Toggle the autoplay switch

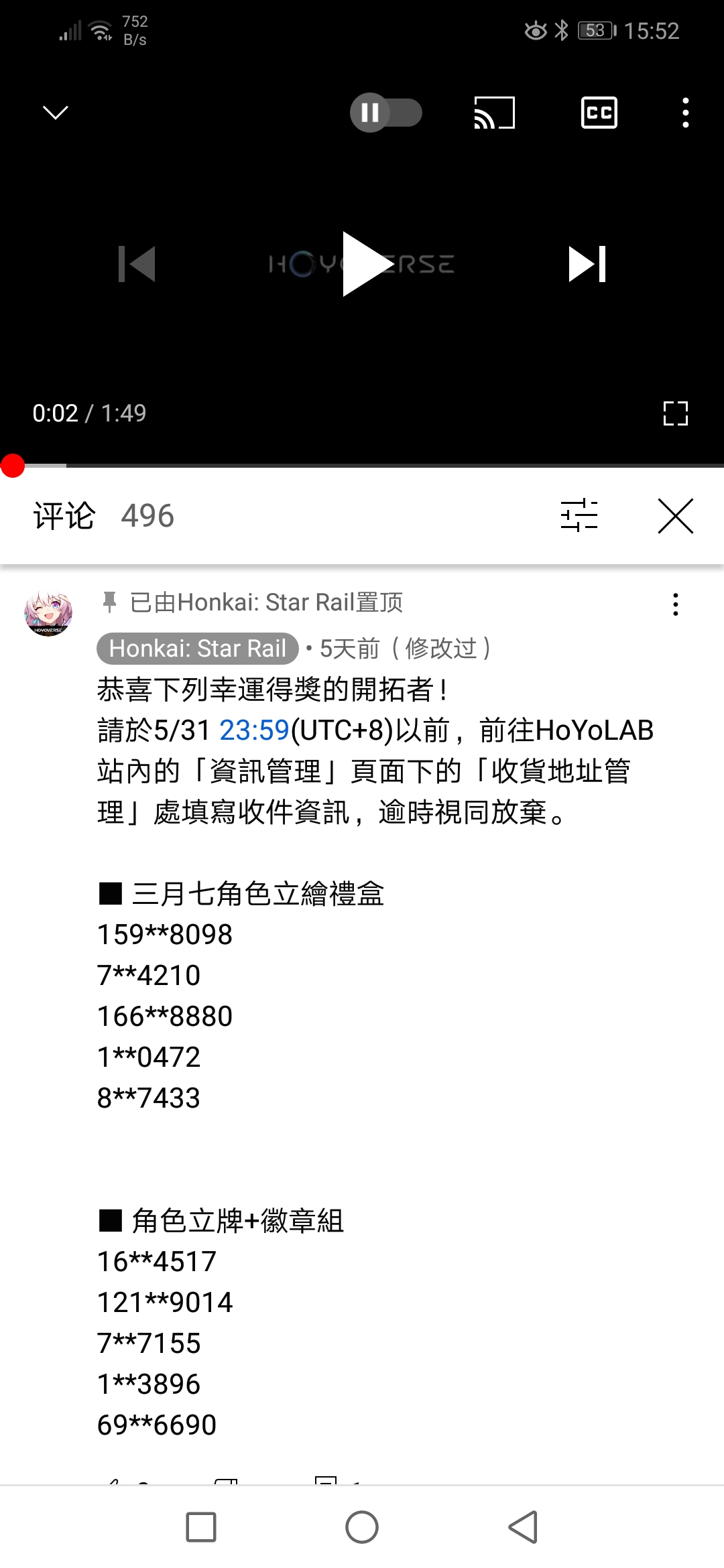click(385, 113)
